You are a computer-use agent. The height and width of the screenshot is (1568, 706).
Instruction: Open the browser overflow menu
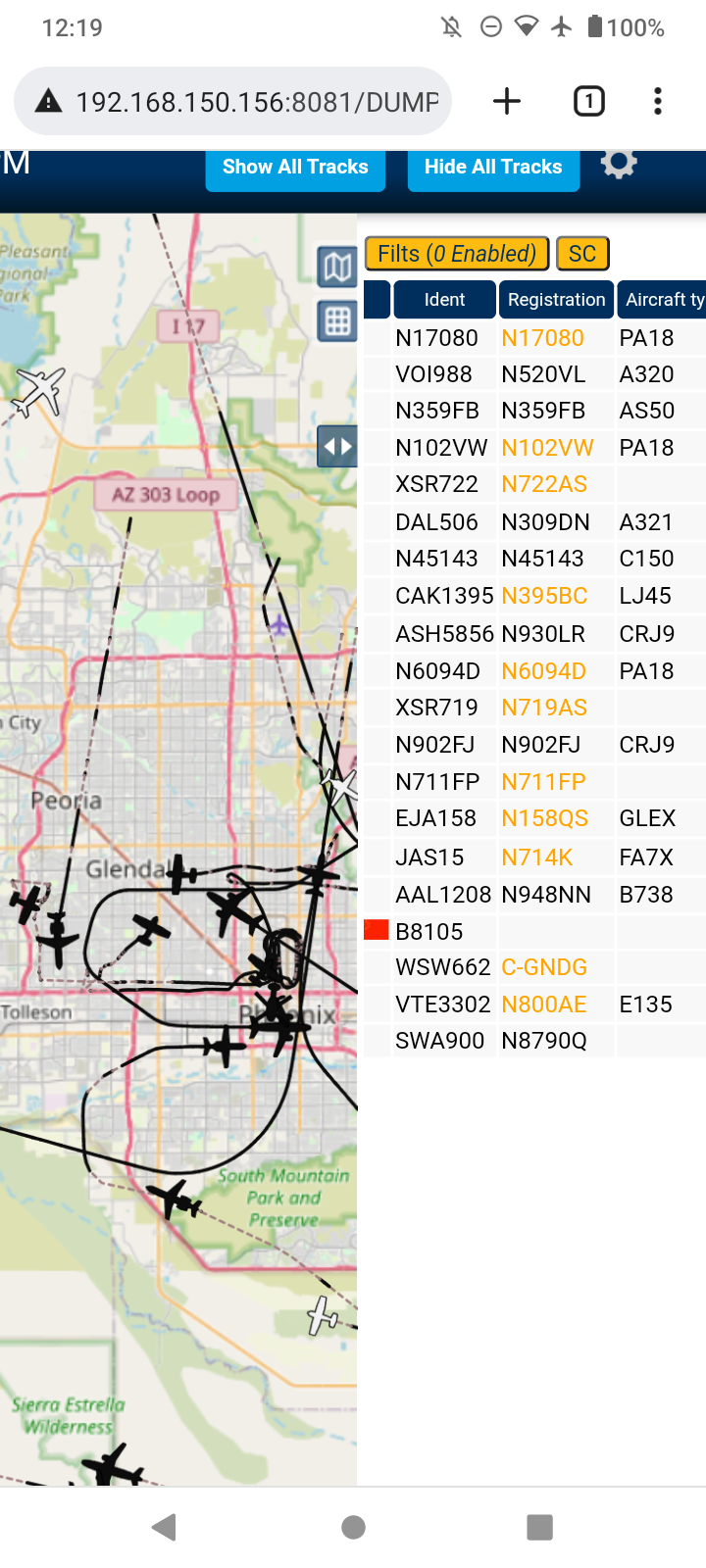pyautogui.click(x=658, y=101)
